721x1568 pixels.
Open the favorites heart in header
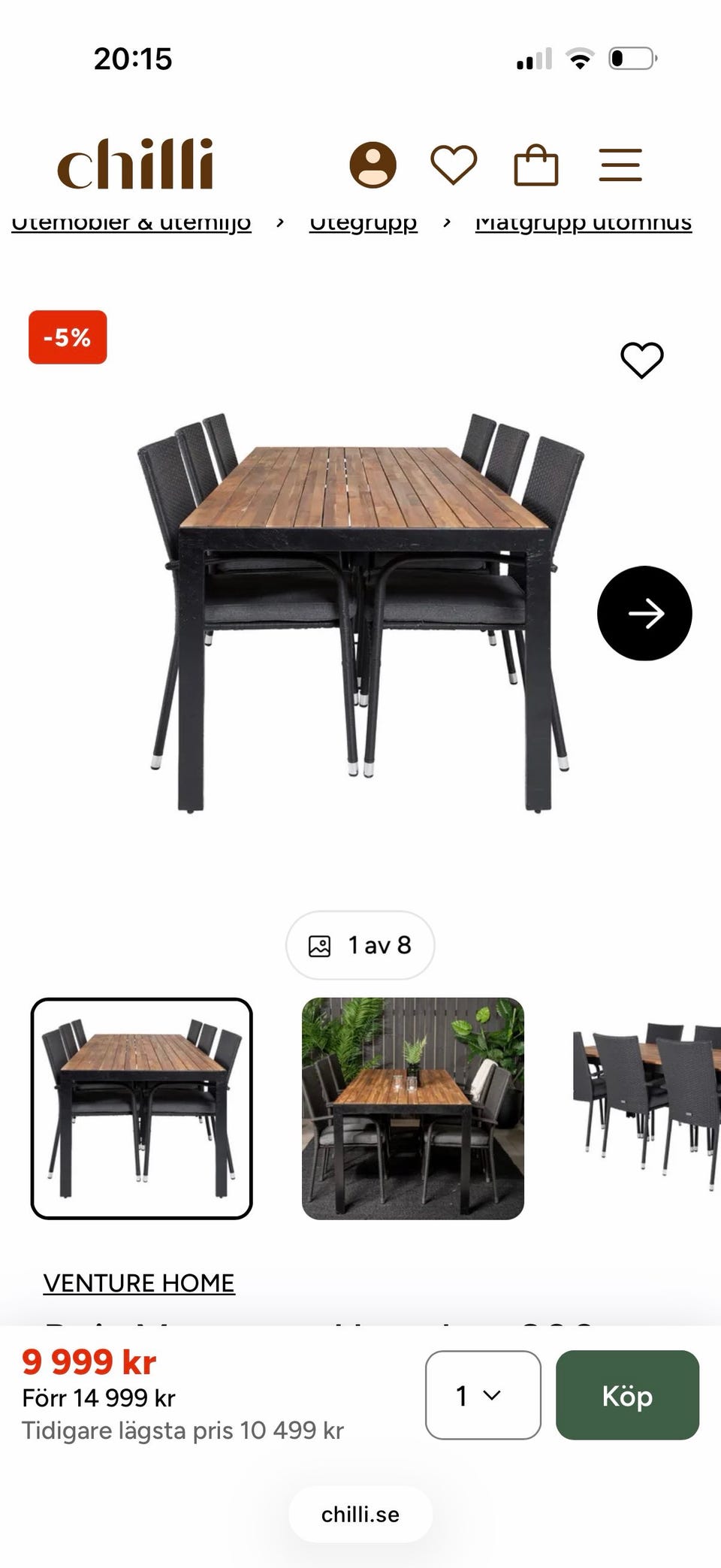tap(454, 165)
